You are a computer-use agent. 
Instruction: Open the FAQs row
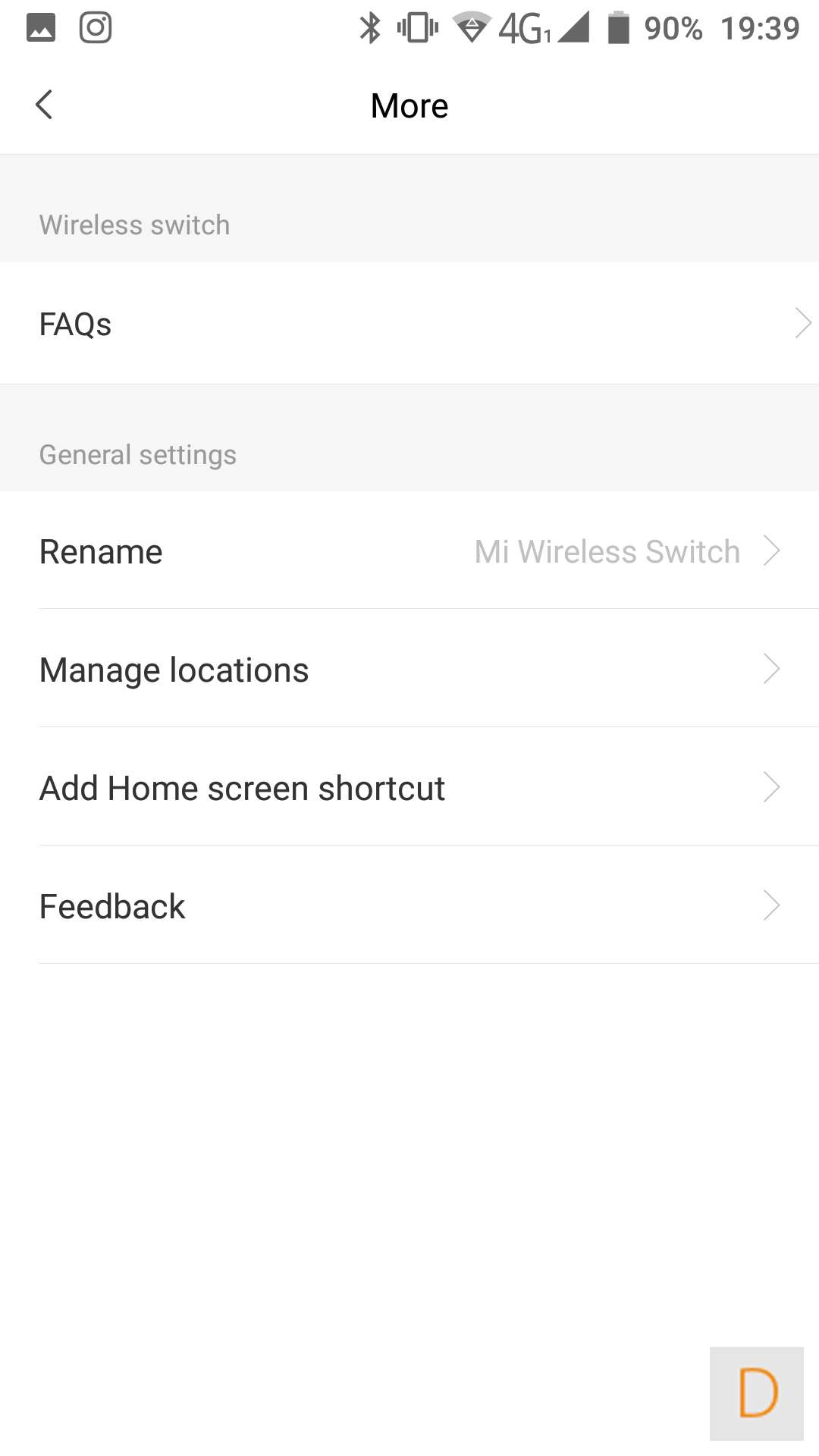point(409,324)
